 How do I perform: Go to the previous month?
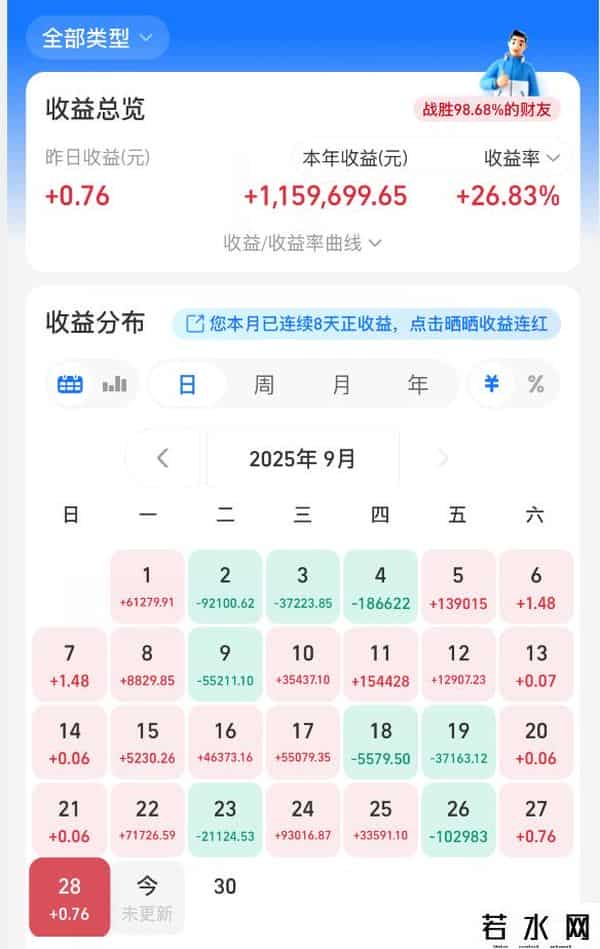[x=163, y=459]
